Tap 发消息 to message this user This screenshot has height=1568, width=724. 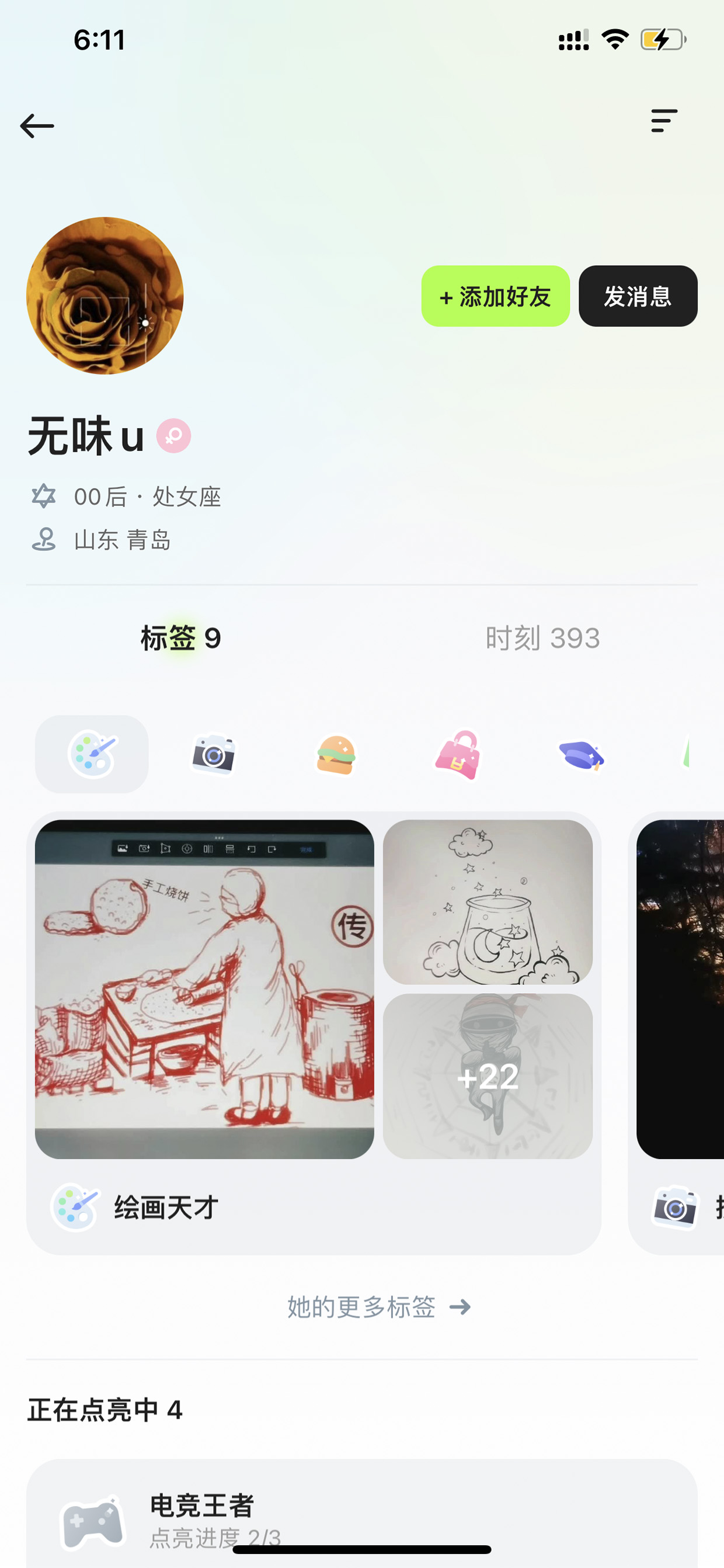coord(638,296)
